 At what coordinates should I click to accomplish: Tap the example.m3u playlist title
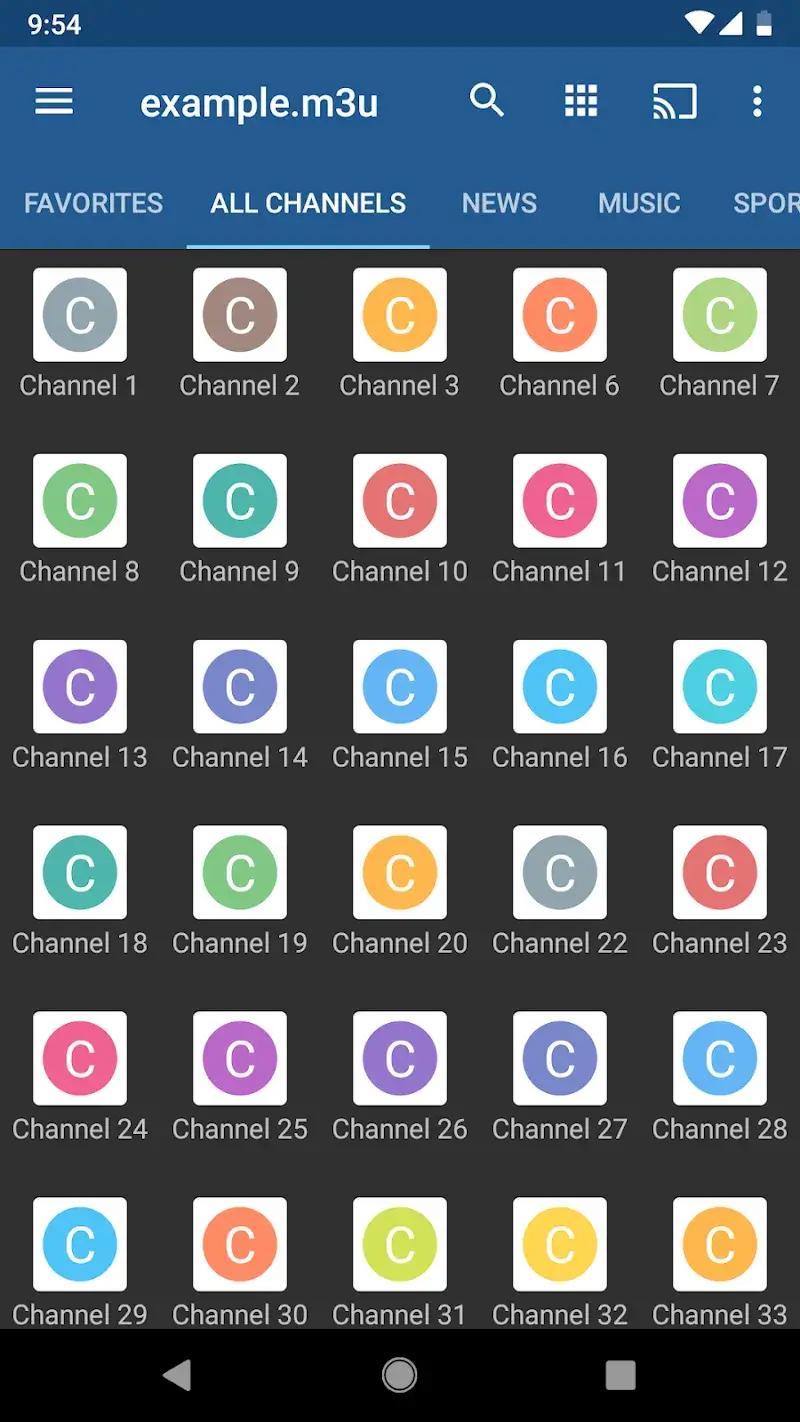click(x=260, y=100)
